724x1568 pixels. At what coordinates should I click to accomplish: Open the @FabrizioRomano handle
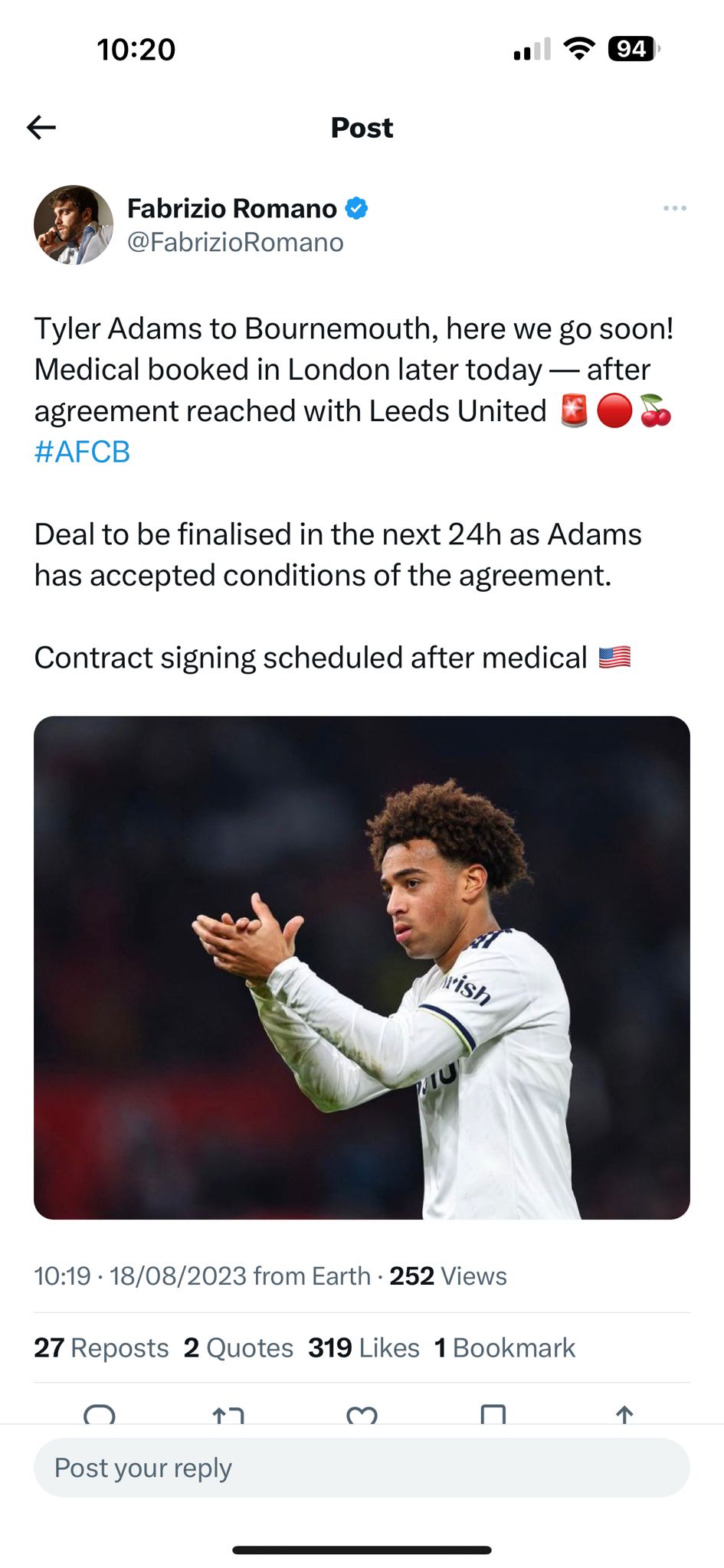click(235, 243)
